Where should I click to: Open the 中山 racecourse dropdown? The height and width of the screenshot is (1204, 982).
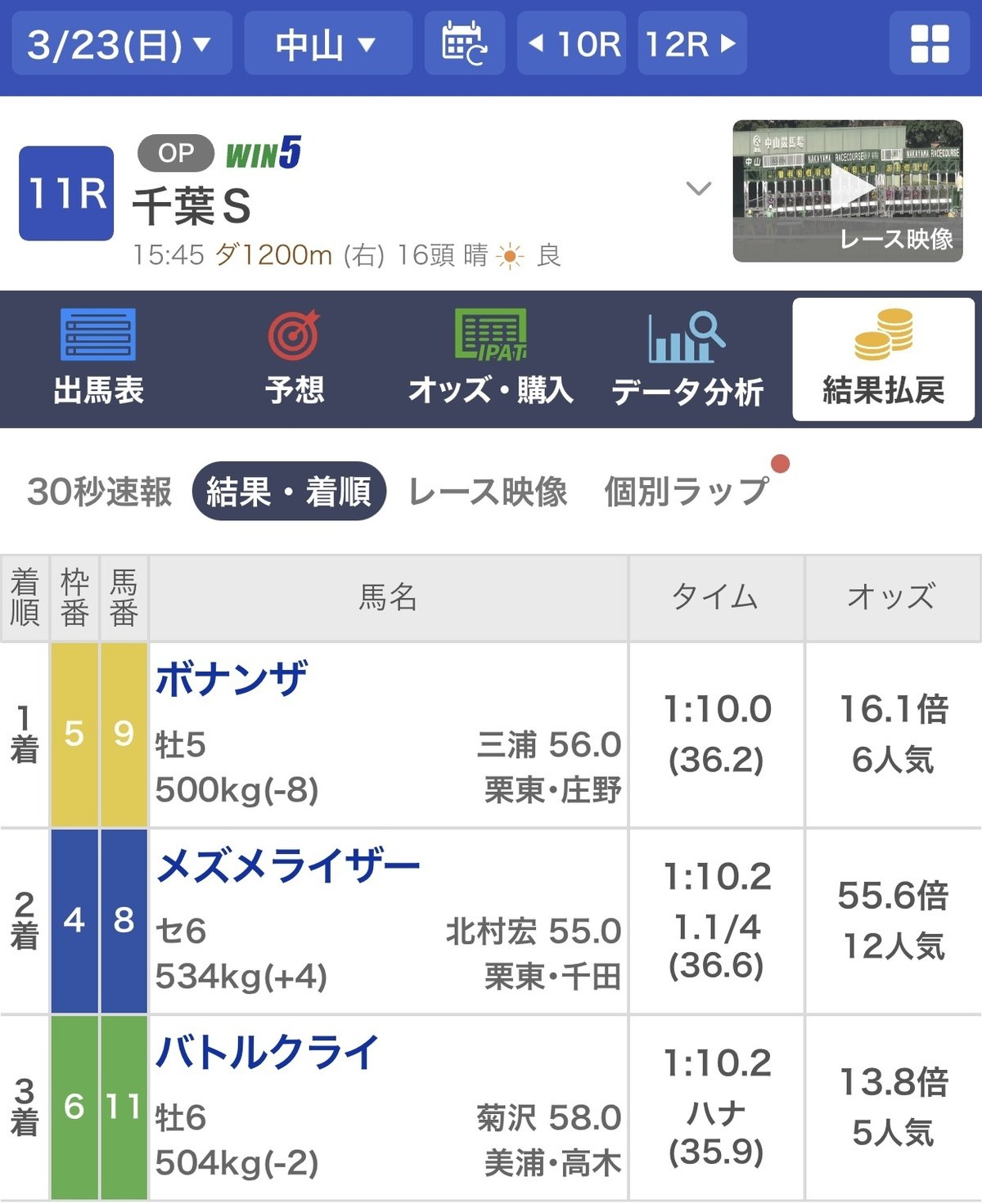tap(327, 45)
